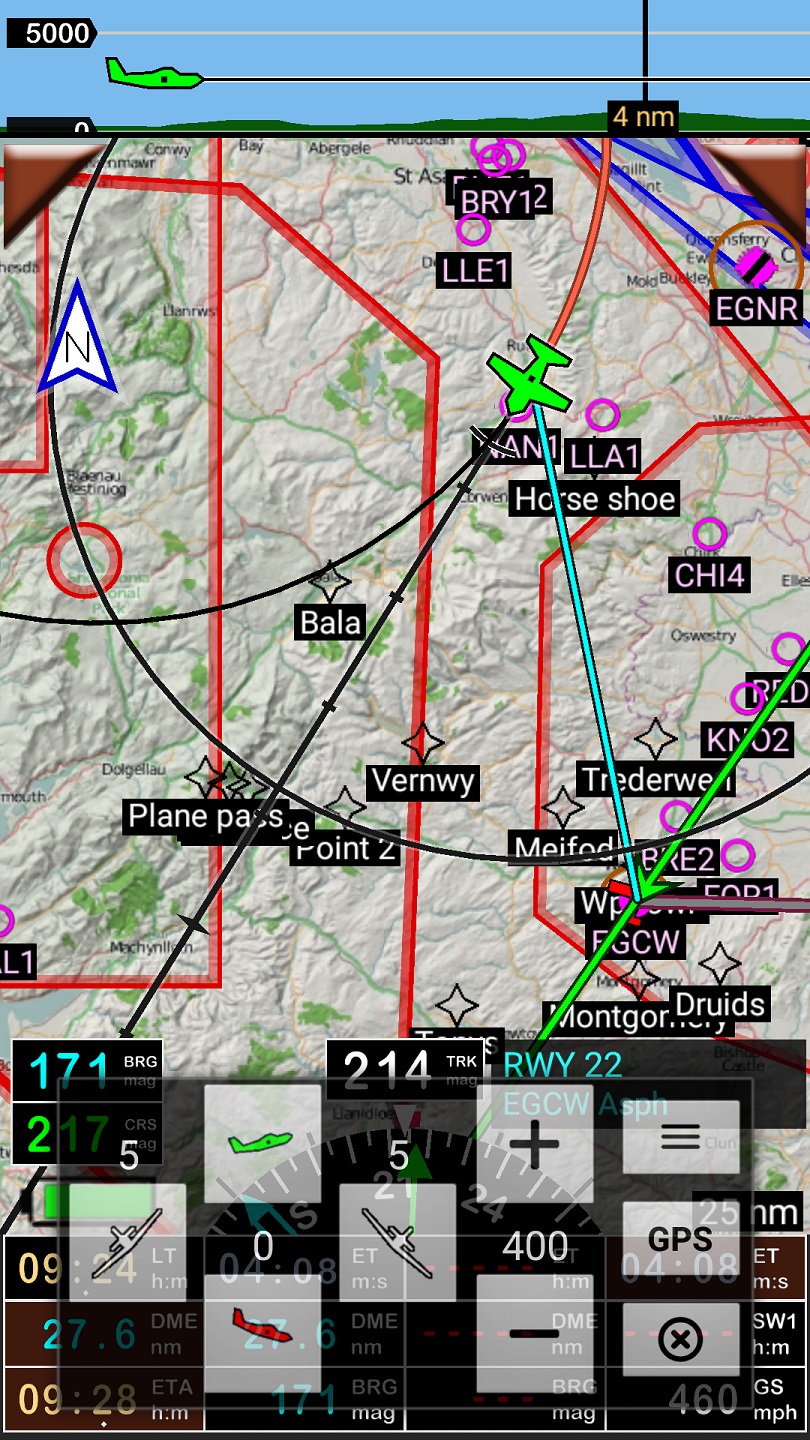Select the EGNR airfield marker
Screen dimensions: 810x1440
(x=755, y=266)
